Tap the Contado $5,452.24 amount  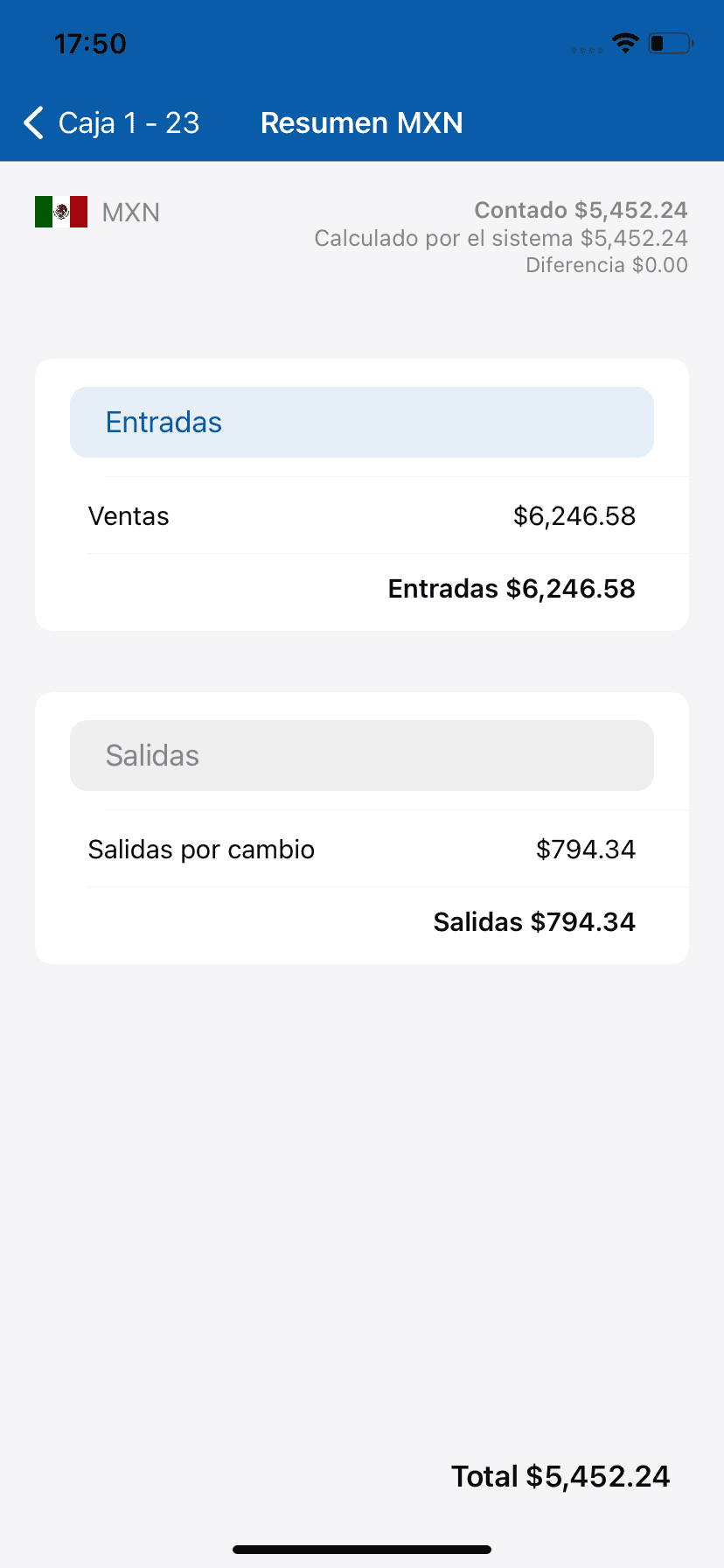click(581, 210)
